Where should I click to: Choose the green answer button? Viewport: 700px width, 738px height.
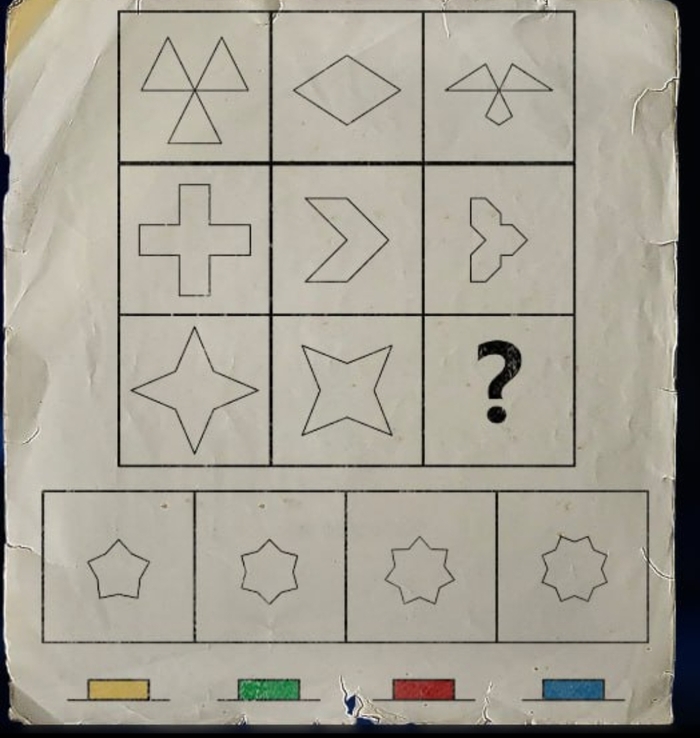pyautogui.click(x=269, y=689)
